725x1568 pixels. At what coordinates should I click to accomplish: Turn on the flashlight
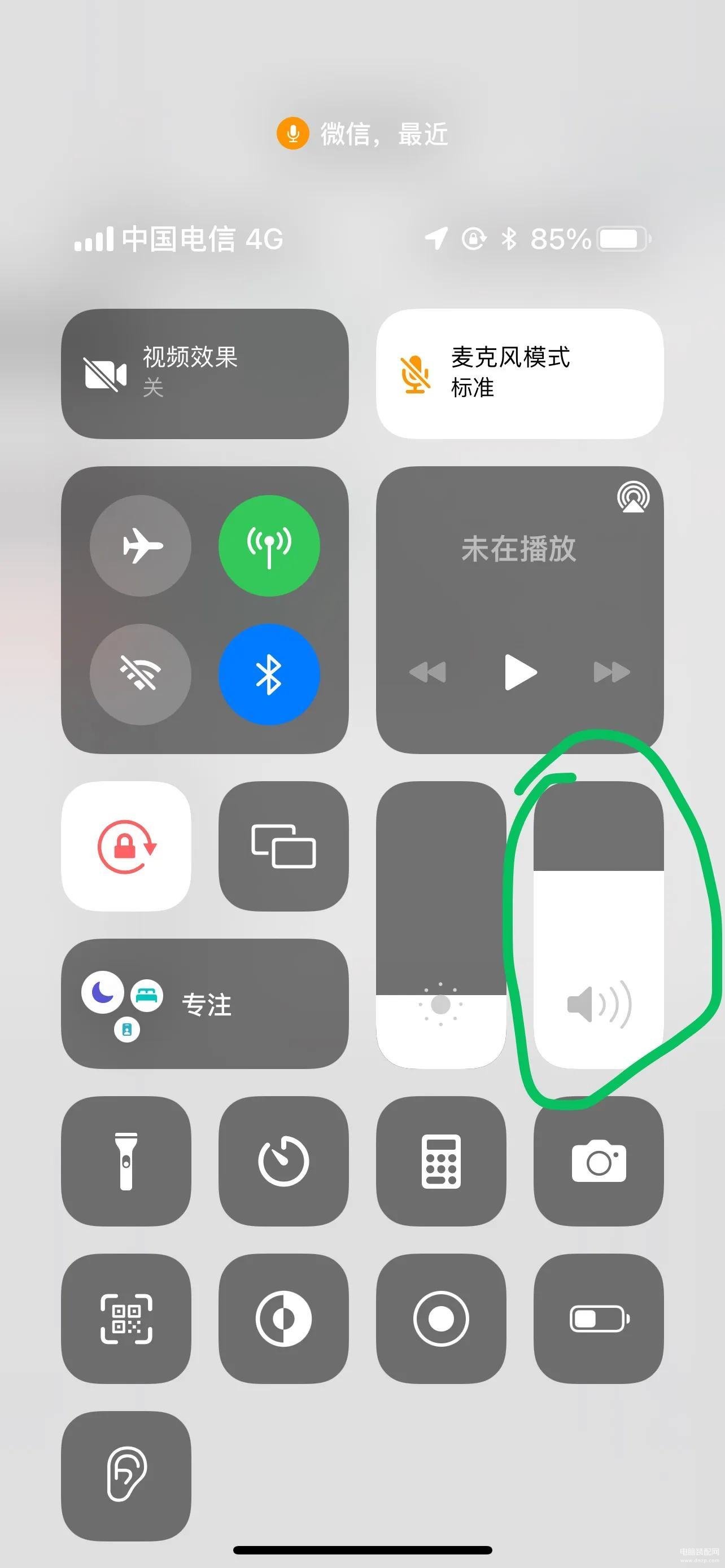(x=126, y=1162)
